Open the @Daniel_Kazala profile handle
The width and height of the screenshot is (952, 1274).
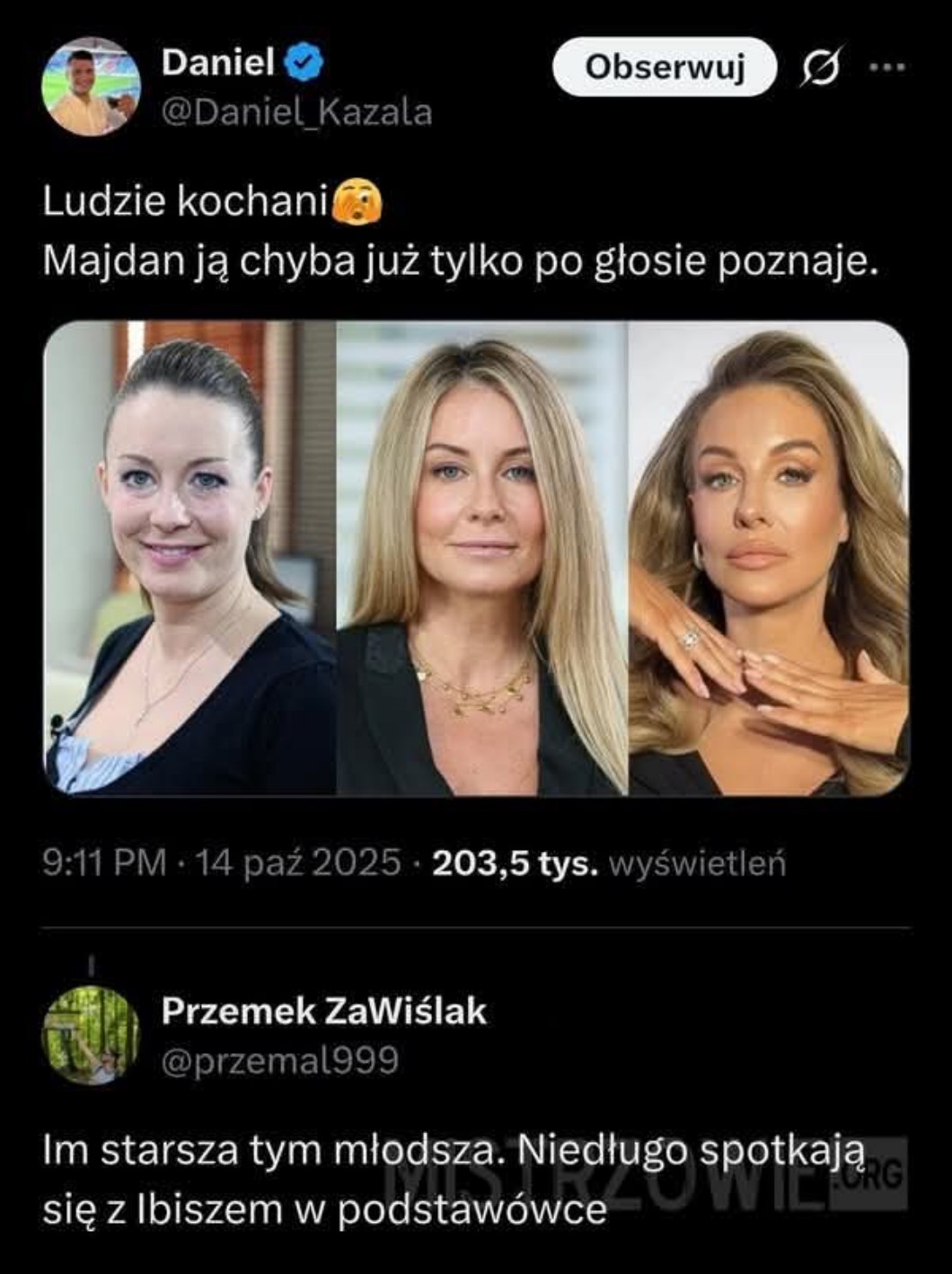tap(296, 112)
